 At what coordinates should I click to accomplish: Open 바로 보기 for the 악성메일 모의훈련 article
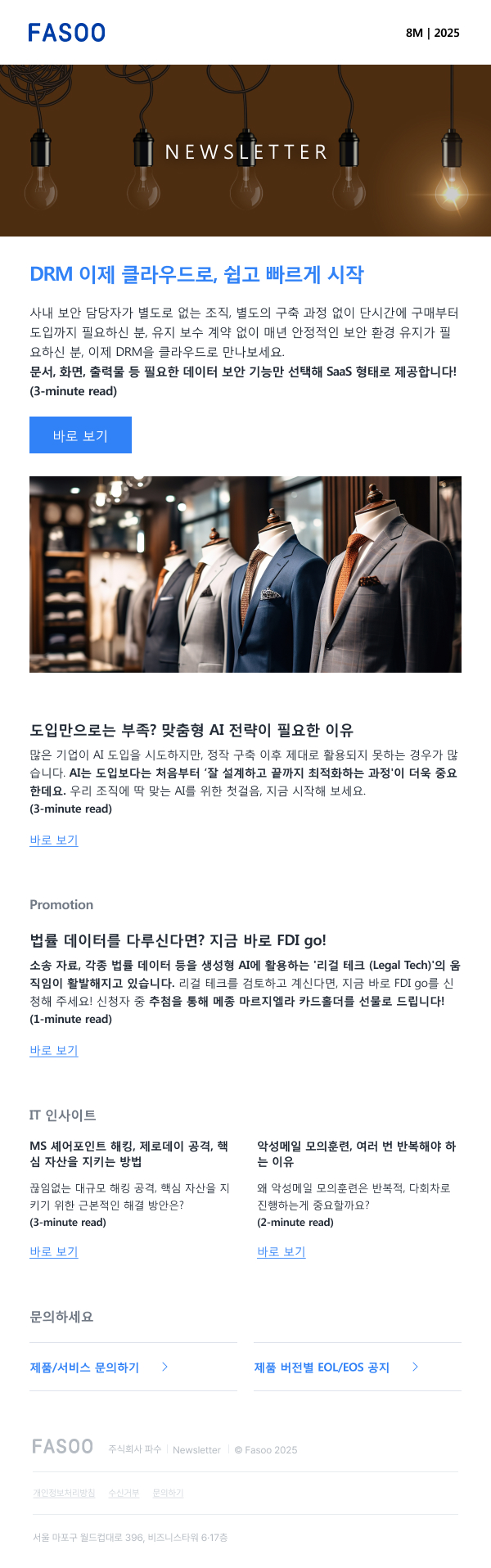(x=282, y=1251)
